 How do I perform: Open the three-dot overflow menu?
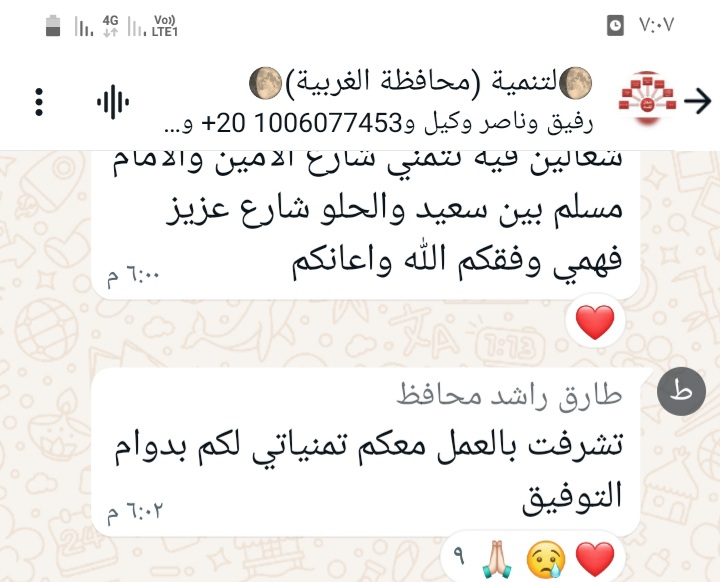click(39, 102)
